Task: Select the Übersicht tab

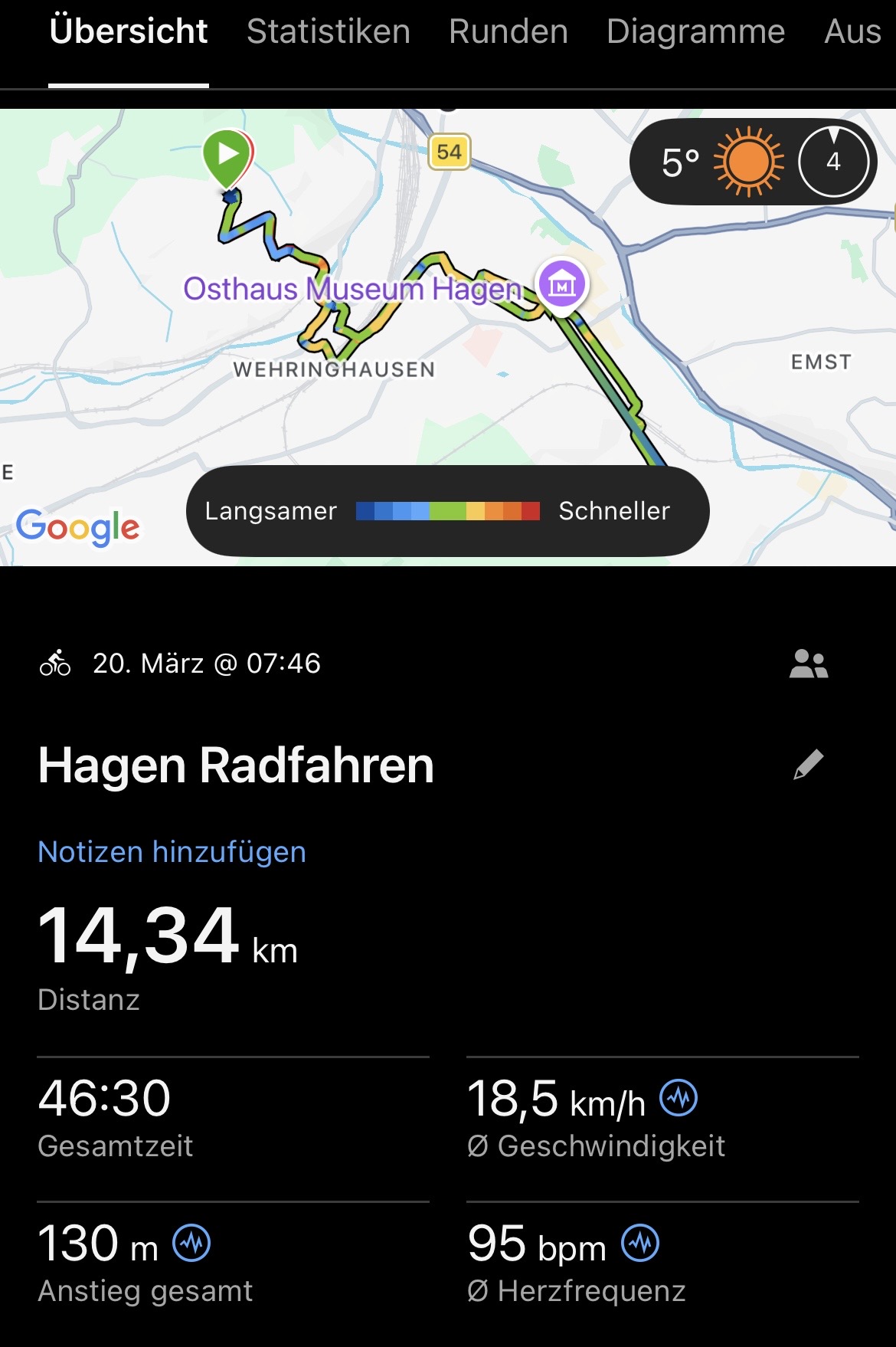Action: click(129, 32)
